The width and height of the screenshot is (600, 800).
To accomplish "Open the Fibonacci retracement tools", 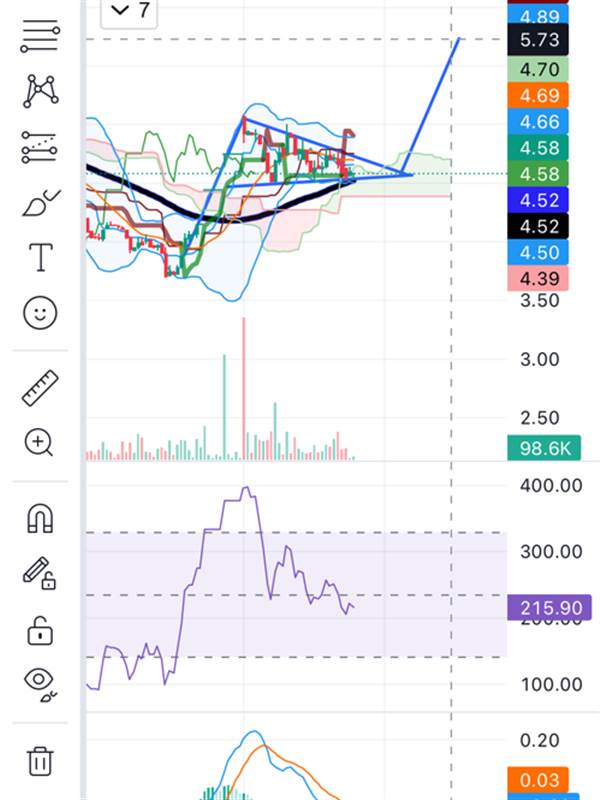I will click(40, 38).
